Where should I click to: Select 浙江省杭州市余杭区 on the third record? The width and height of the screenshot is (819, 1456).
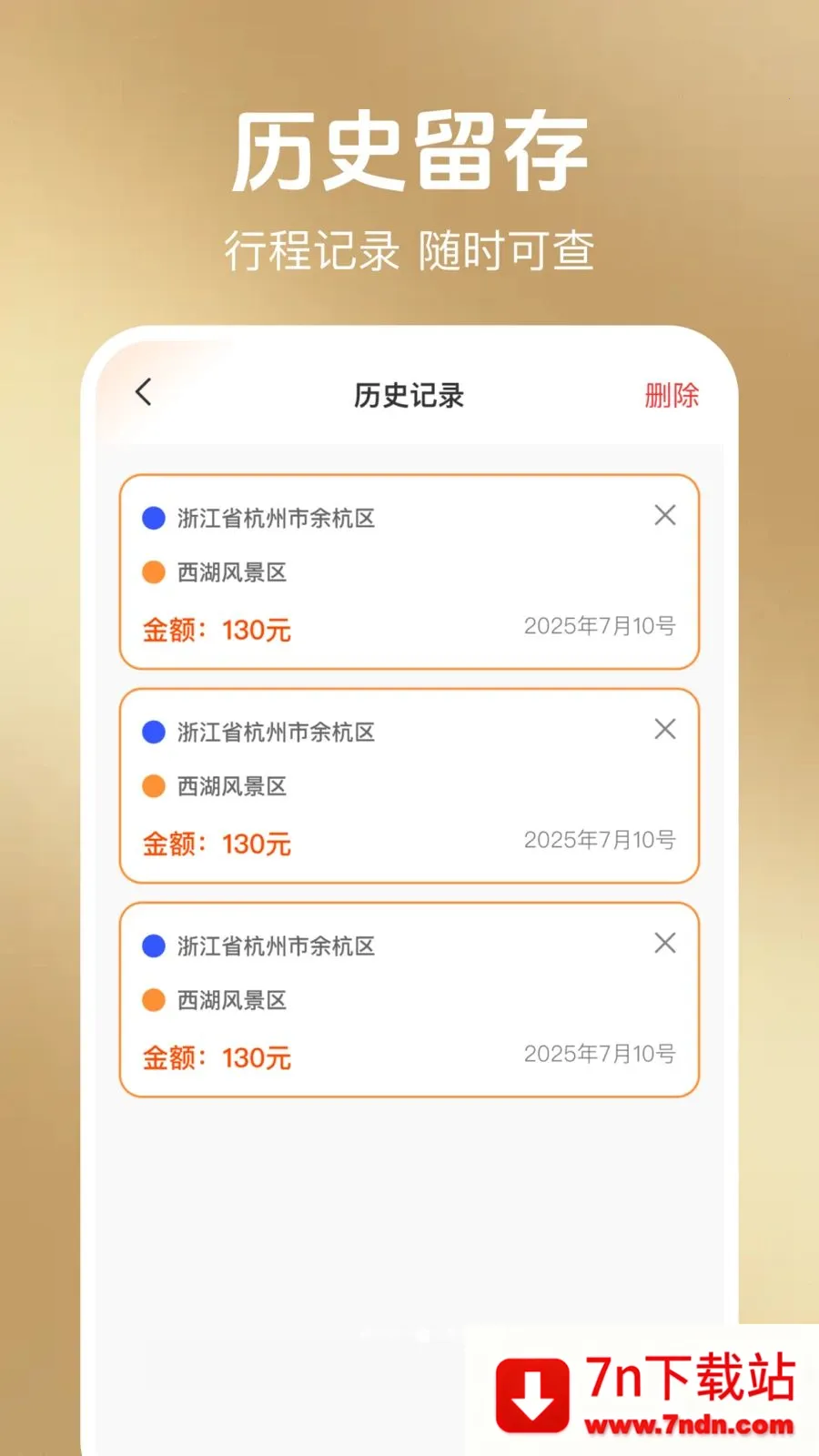pyautogui.click(x=274, y=945)
